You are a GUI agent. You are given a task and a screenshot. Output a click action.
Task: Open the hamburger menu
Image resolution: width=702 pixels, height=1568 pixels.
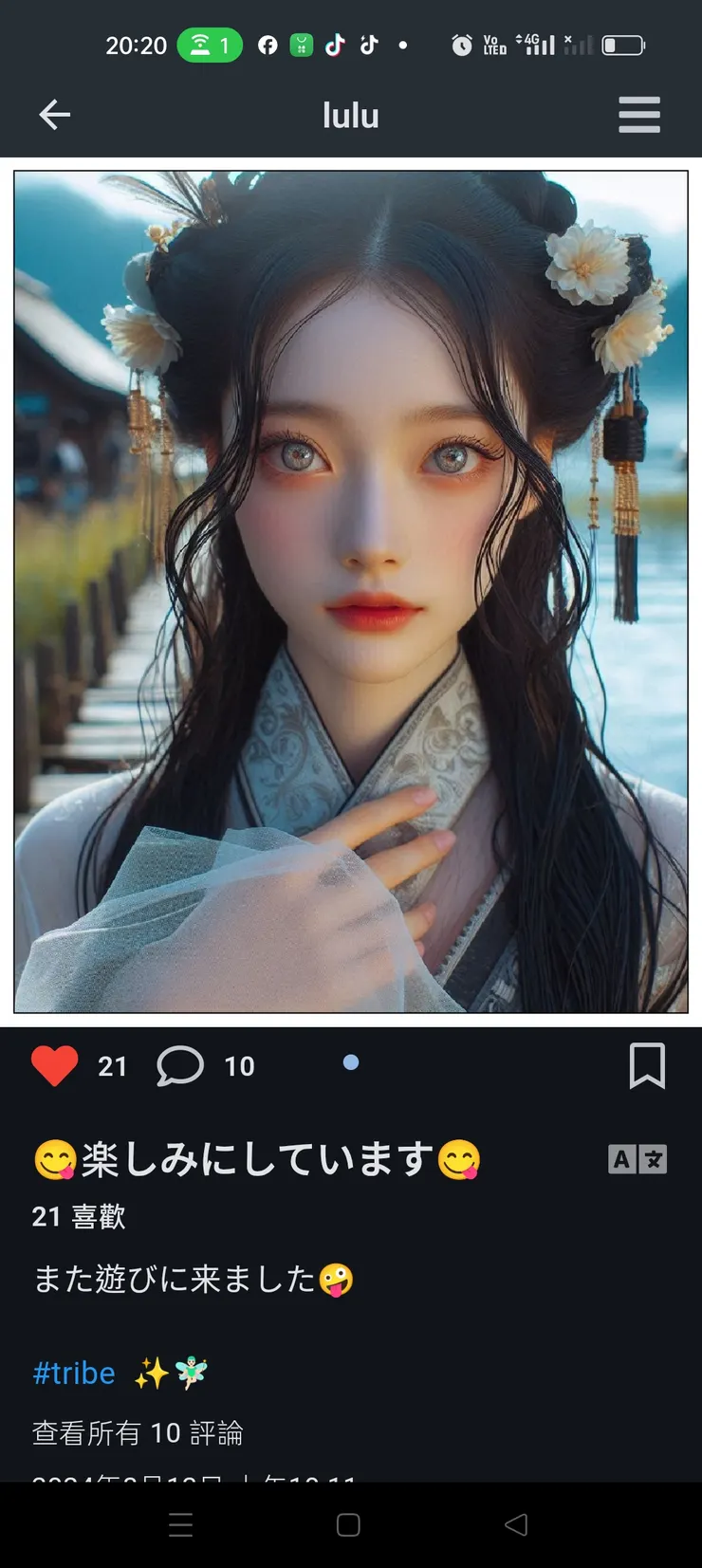tap(639, 114)
